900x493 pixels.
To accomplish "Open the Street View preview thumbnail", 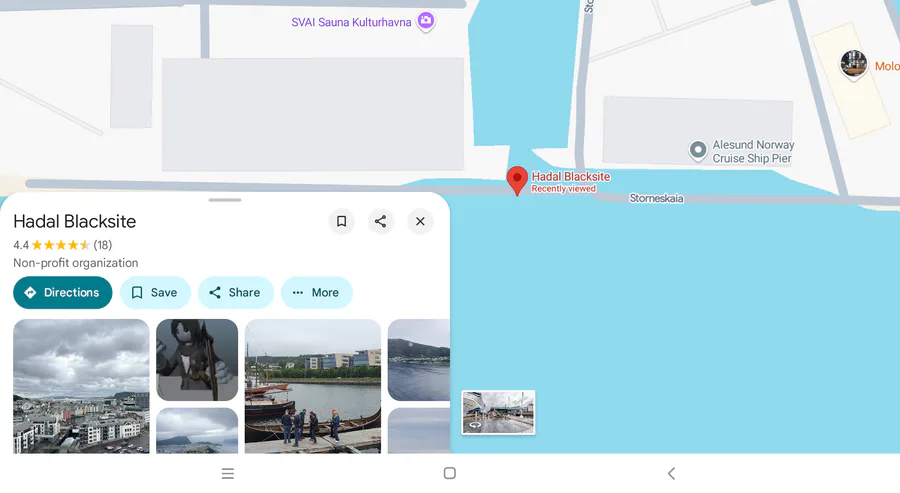I will (x=498, y=412).
